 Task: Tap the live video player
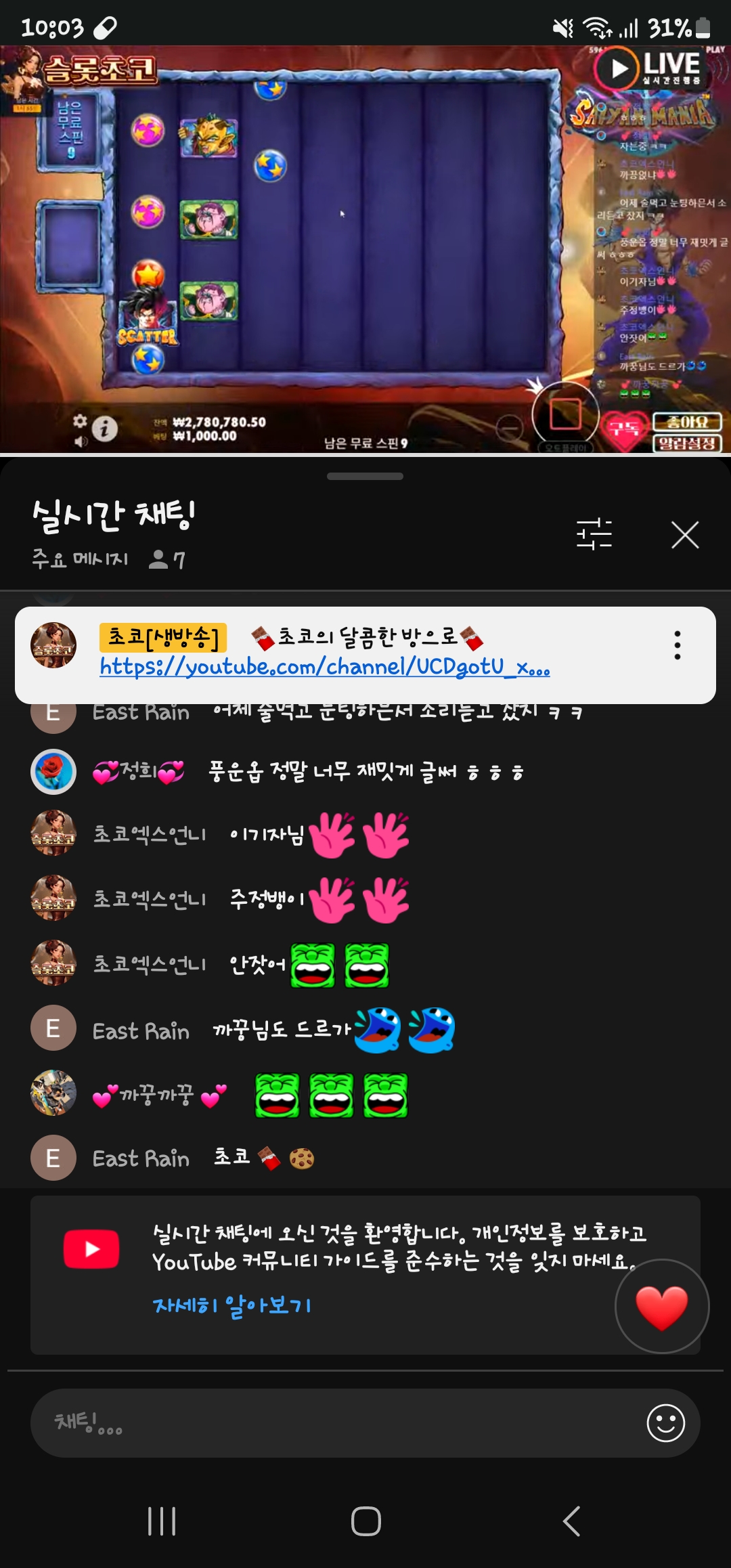[x=365, y=249]
